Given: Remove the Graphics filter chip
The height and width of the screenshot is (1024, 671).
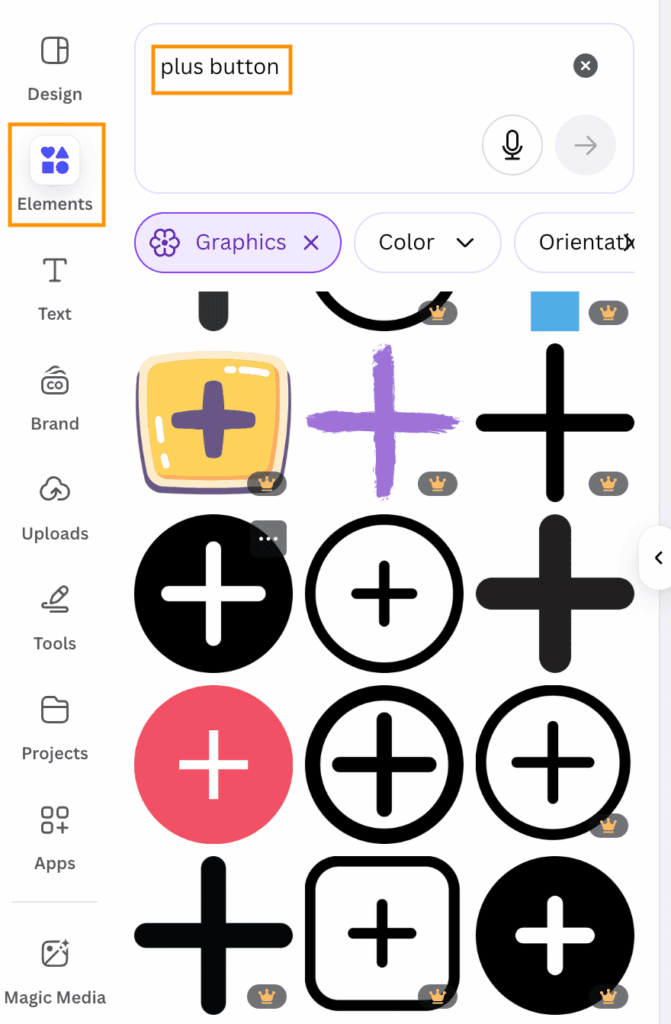Looking at the screenshot, I should (311, 242).
